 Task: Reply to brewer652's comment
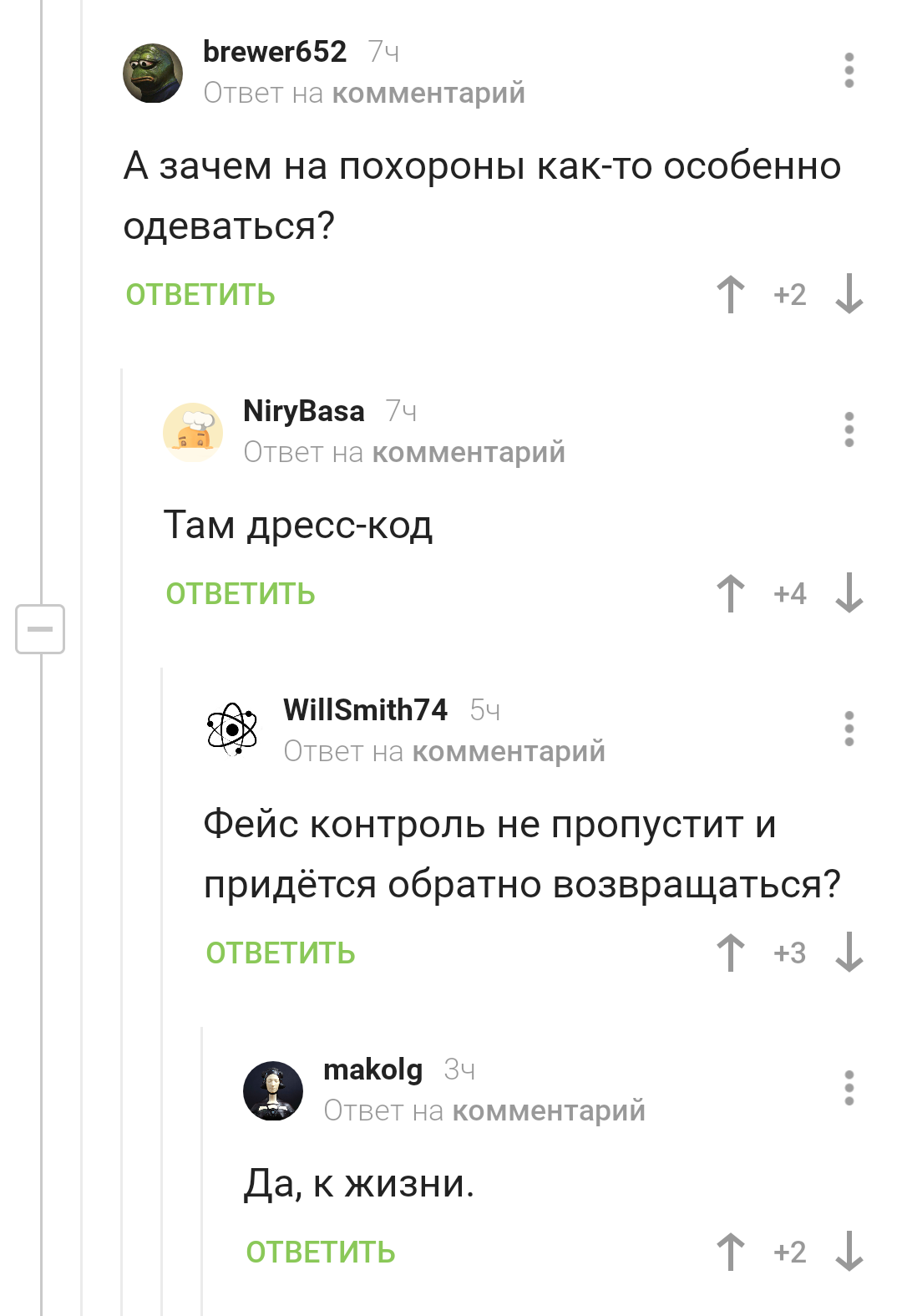point(200,295)
